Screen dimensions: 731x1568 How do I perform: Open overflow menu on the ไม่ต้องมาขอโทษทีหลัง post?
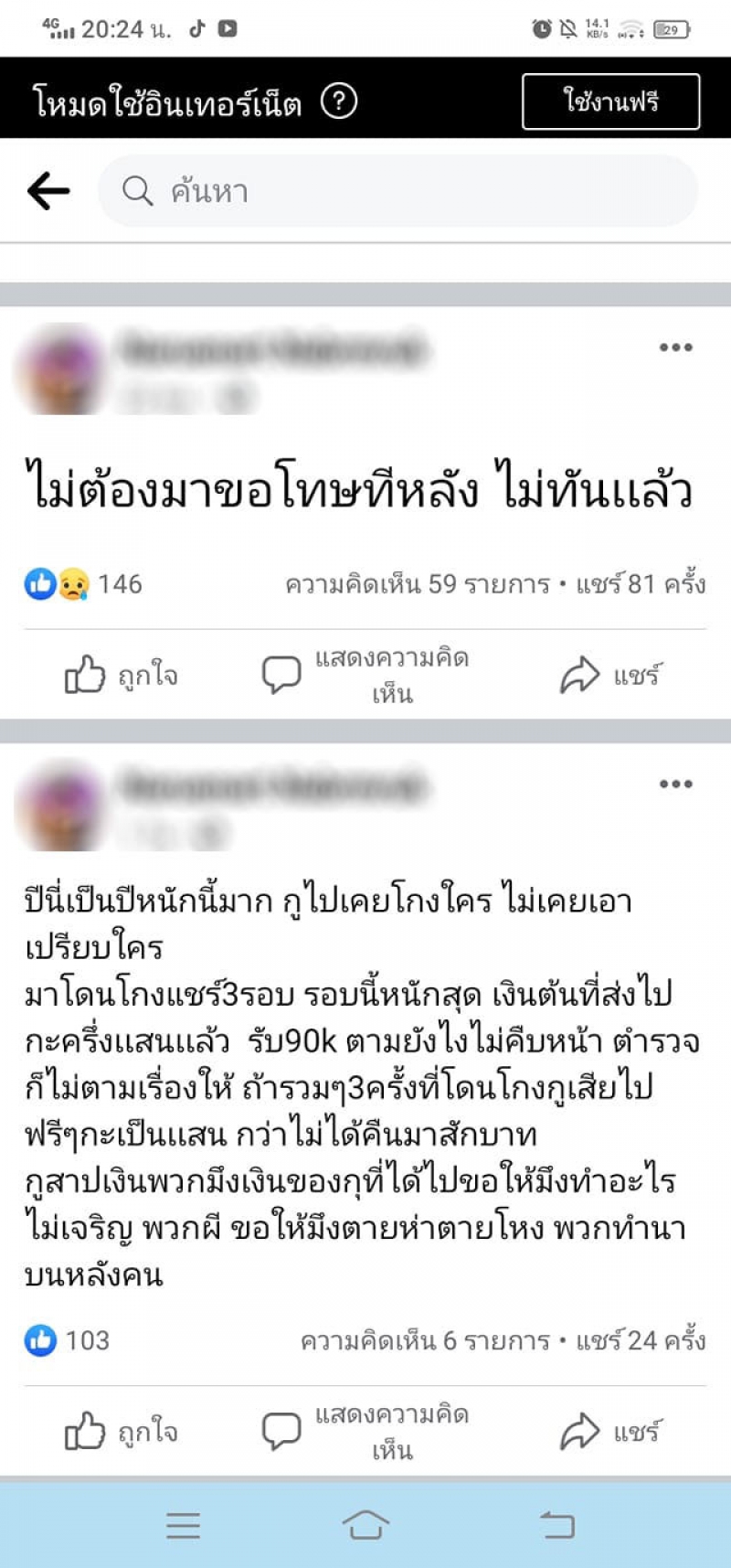coord(675,347)
